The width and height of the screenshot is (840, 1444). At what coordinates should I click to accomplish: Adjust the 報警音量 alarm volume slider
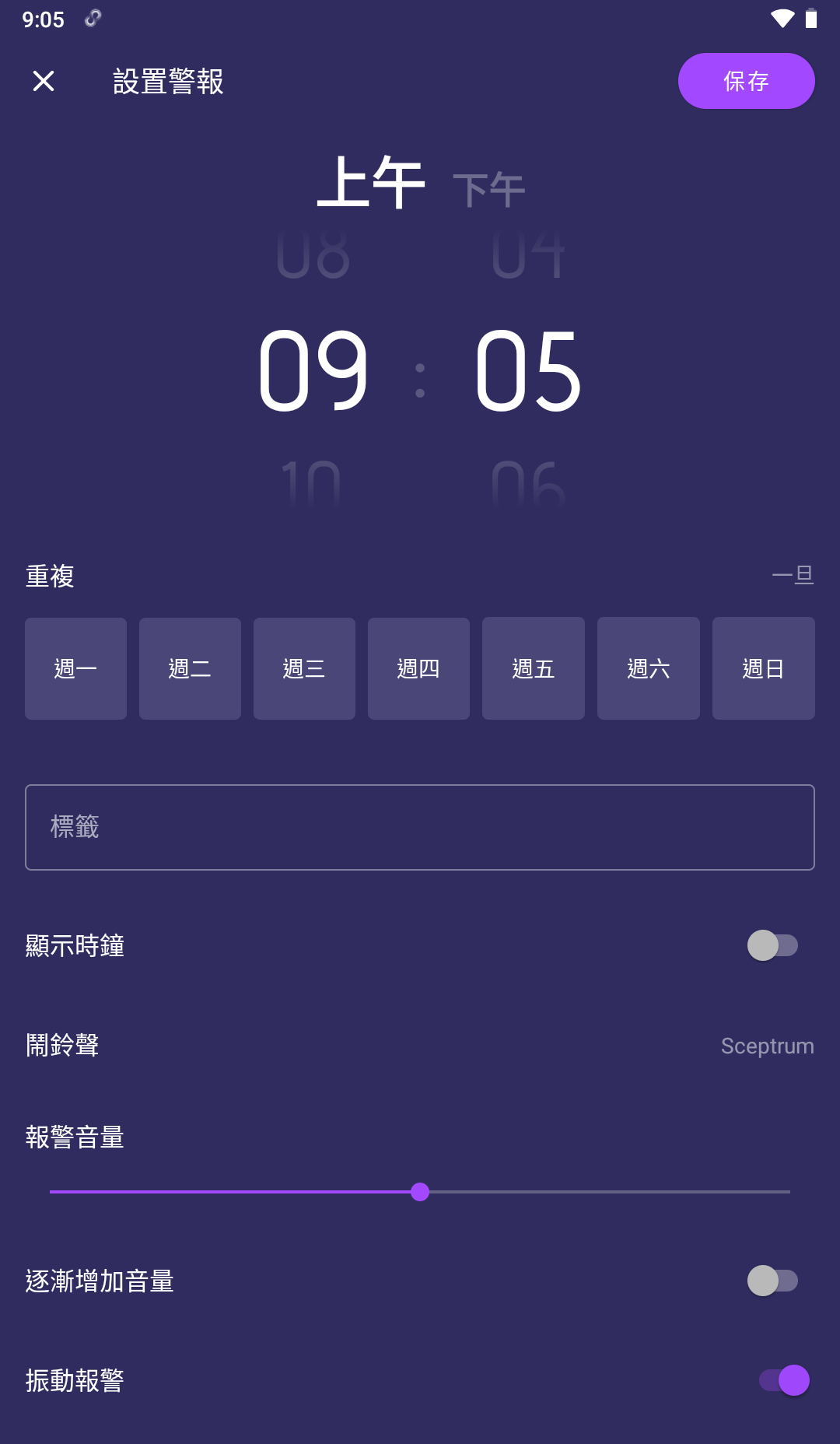[x=421, y=1192]
